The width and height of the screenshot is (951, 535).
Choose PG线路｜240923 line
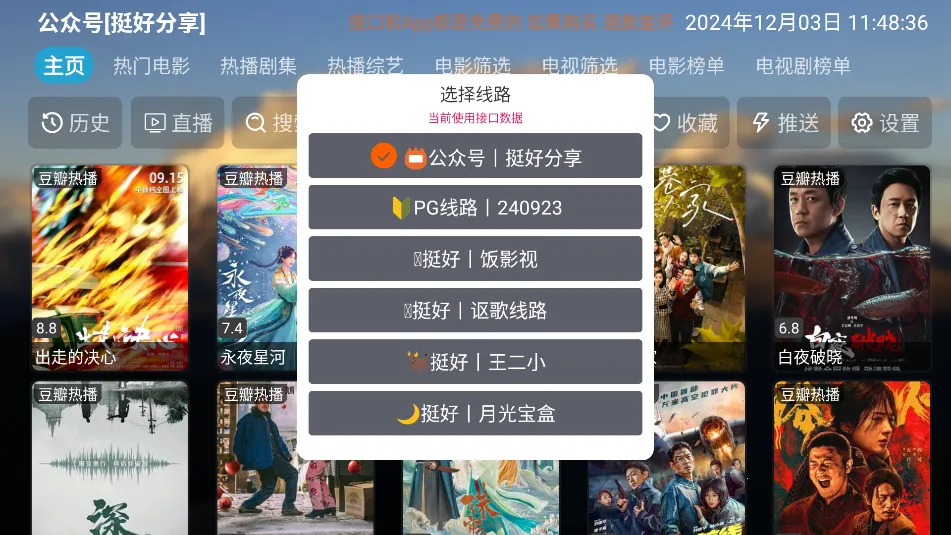pyautogui.click(x=475, y=208)
